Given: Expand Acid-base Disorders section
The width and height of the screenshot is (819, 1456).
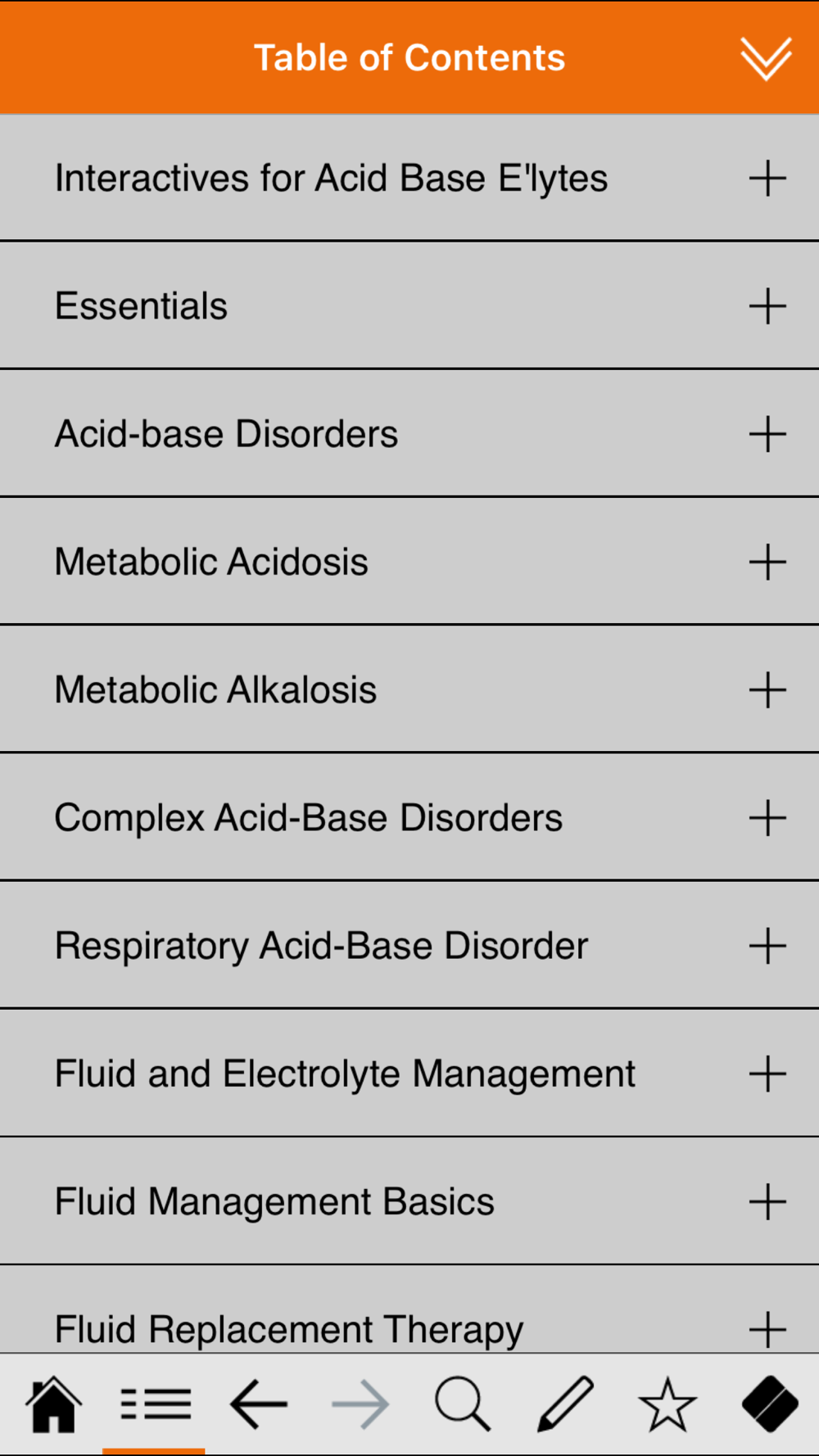Looking at the screenshot, I should 767,434.
